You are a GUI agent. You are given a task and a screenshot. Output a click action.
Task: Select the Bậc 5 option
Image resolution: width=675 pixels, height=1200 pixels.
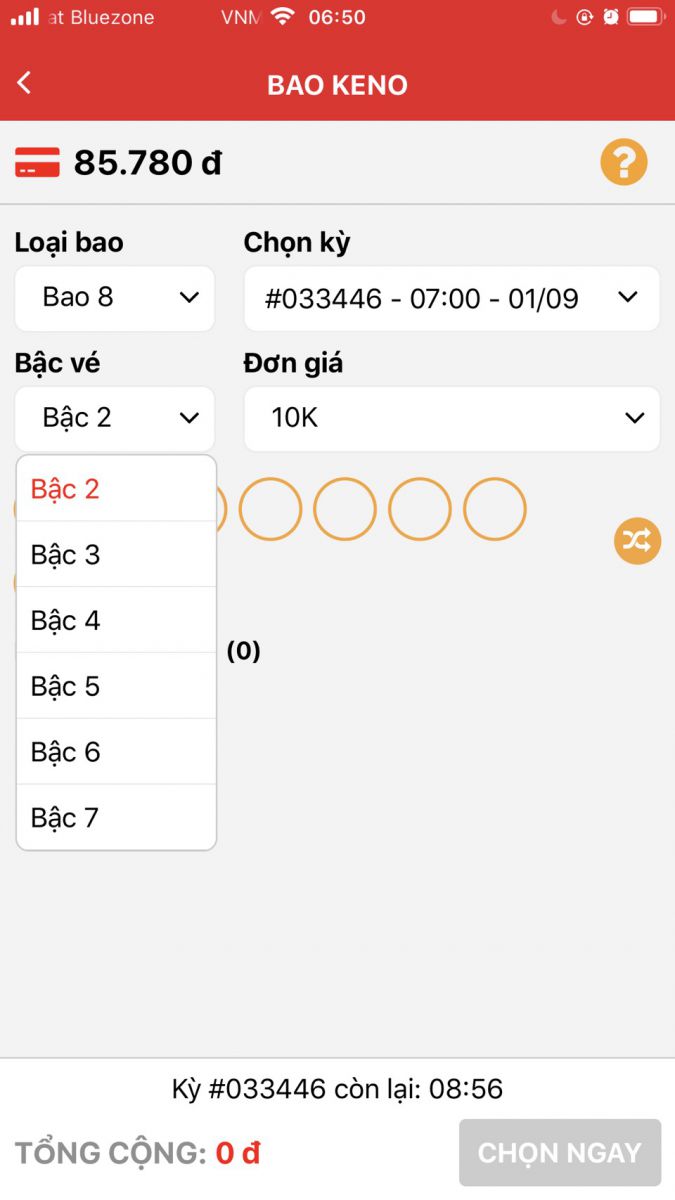tap(116, 686)
